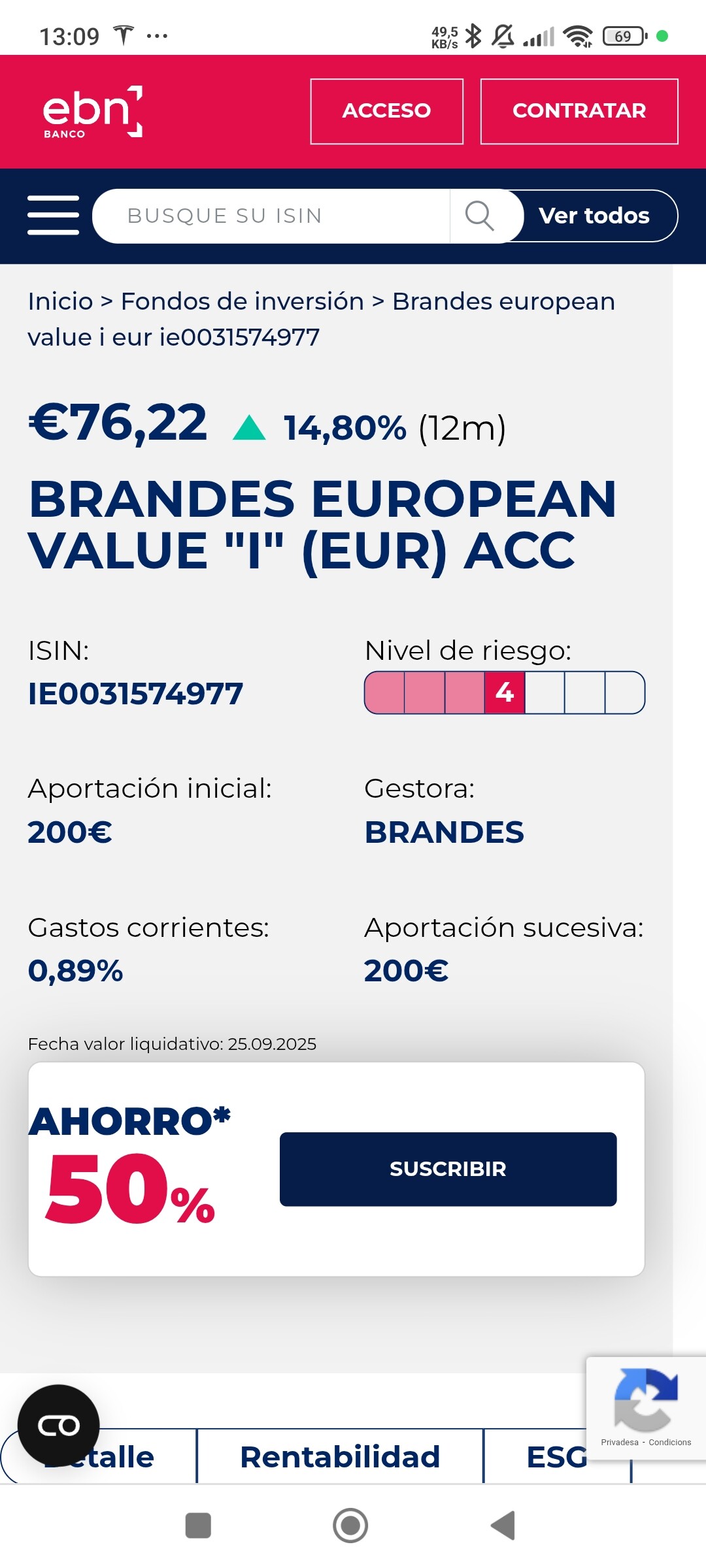706x1568 pixels.
Task: Tap the magnifying glass search icon
Action: (479, 216)
